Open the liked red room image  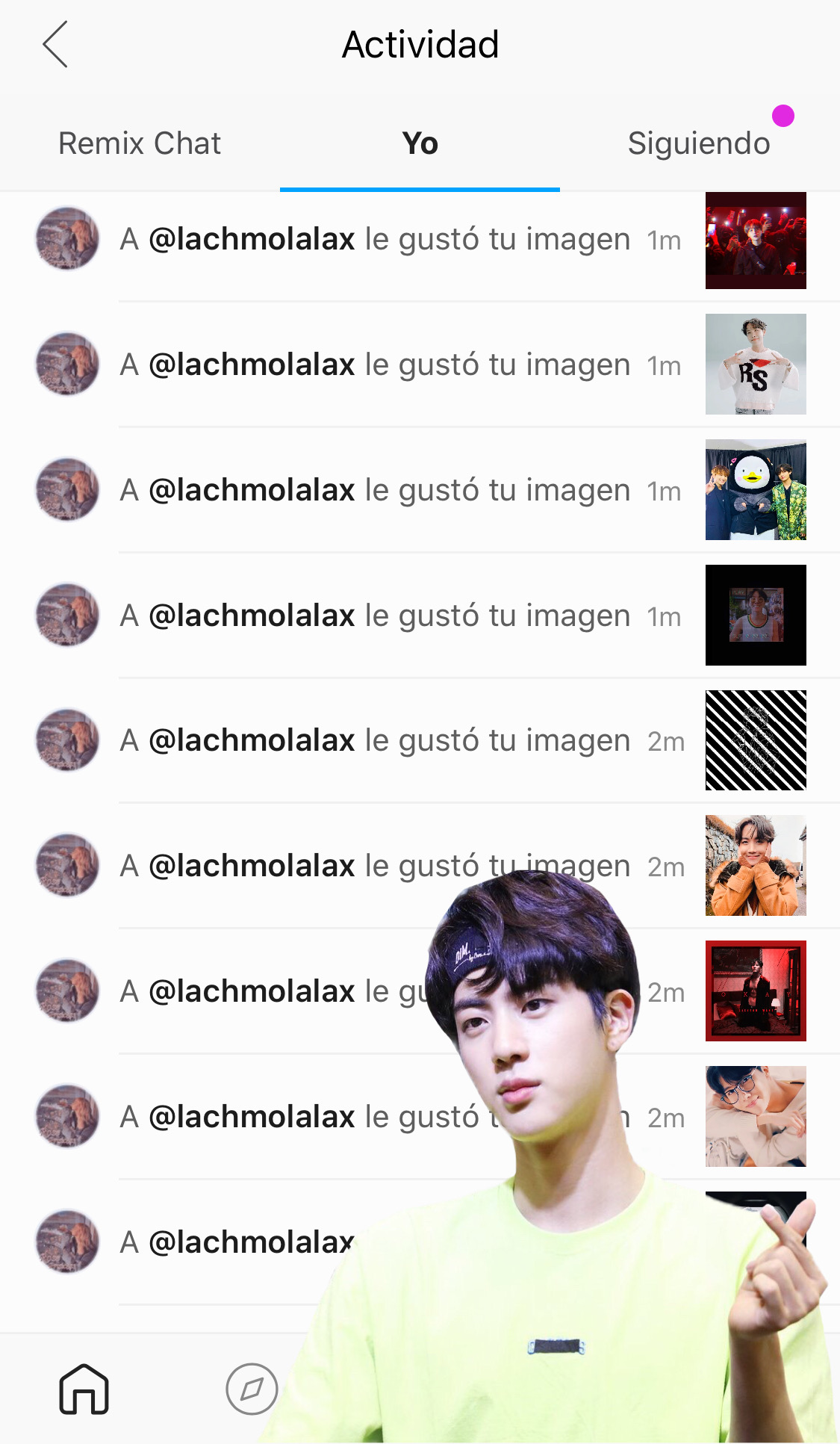756,991
